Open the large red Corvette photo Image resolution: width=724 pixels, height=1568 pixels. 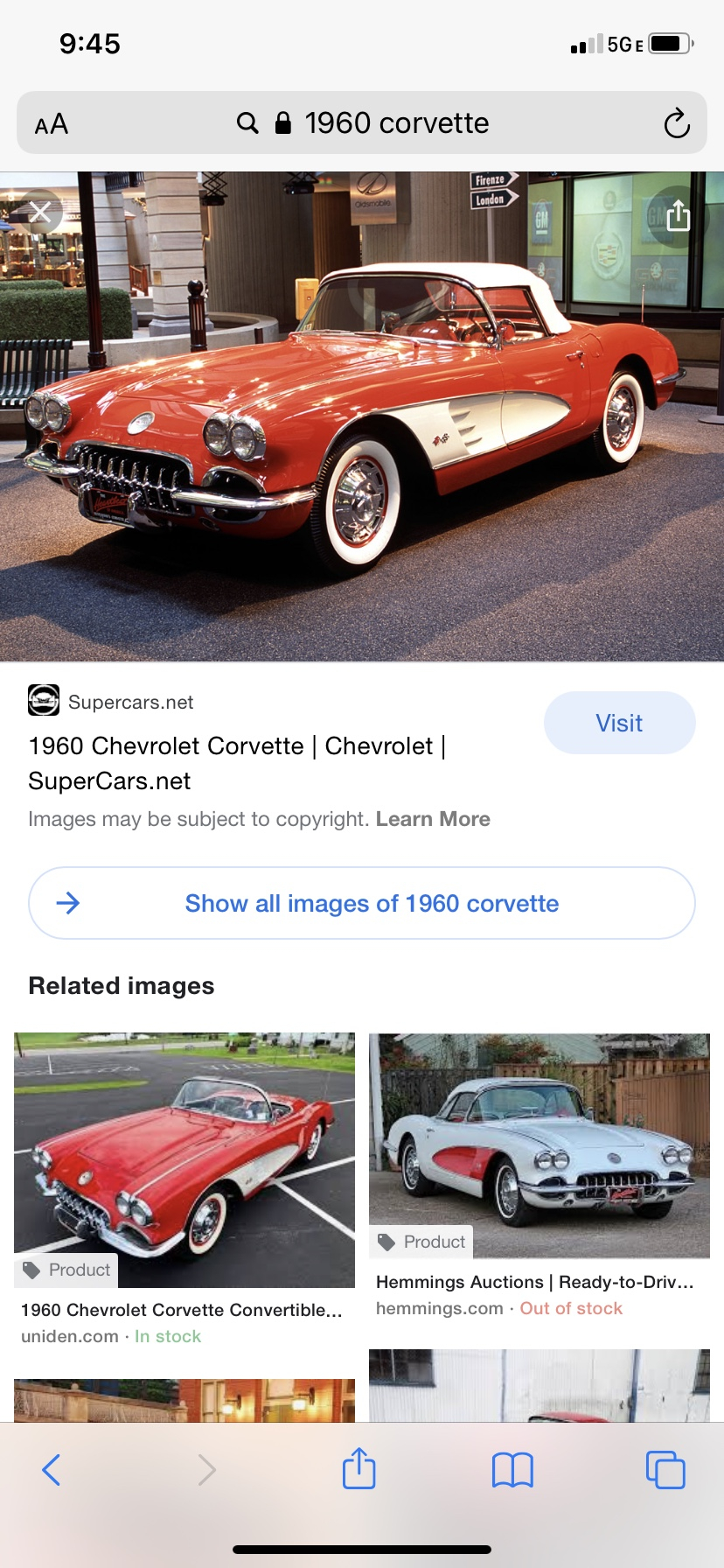pyautogui.click(x=362, y=416)
